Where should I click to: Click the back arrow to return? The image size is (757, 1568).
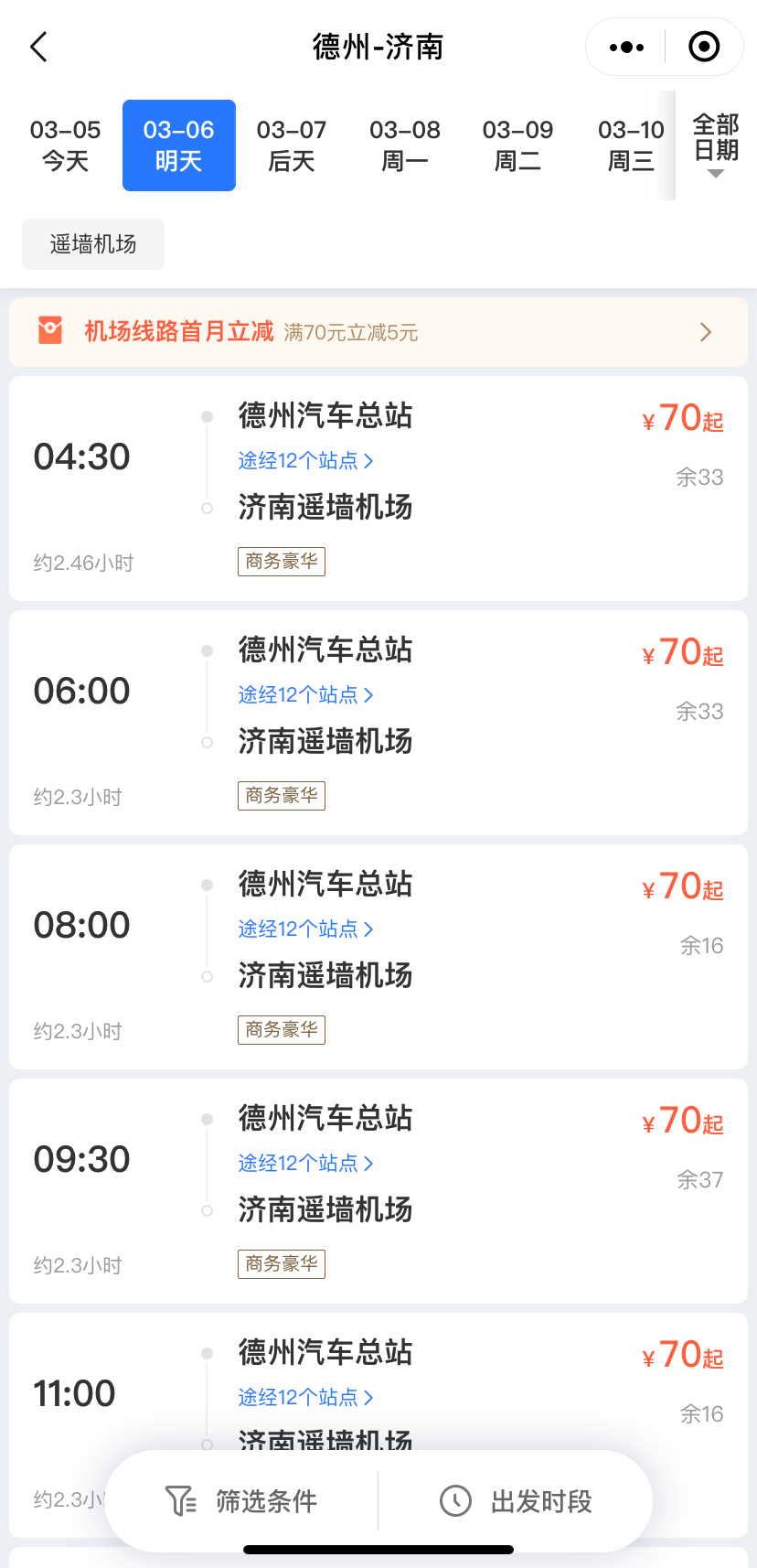pyautogui.click(x=38, y=46)
